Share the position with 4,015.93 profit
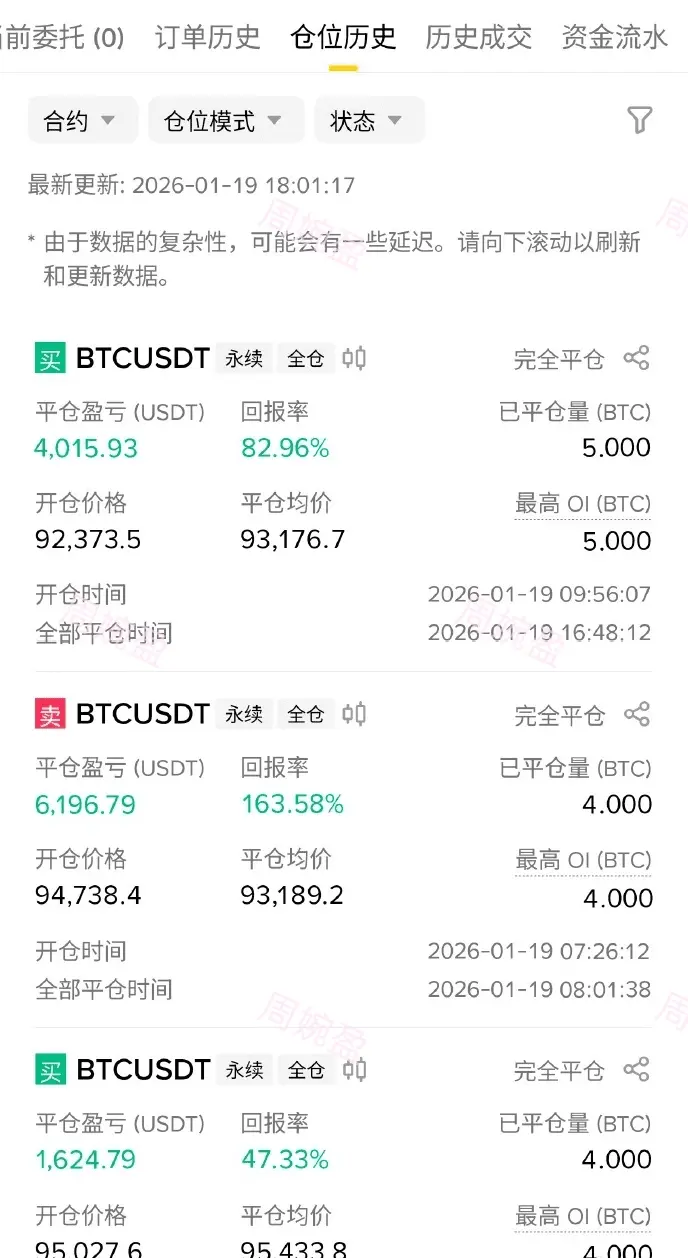688x1258 pixels. [x=637, y=358]
